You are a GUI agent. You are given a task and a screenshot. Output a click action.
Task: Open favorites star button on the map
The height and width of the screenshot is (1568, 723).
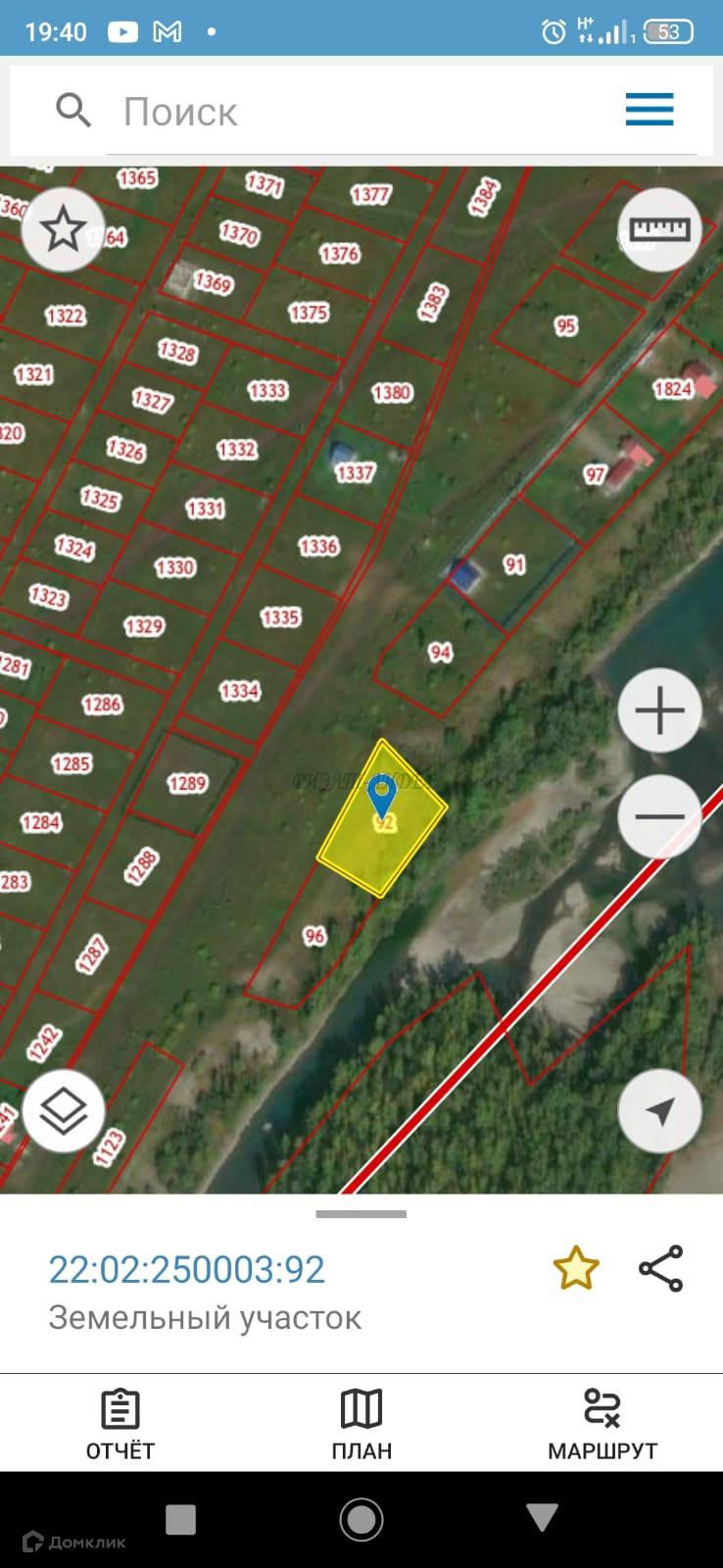tap(63, 229)
